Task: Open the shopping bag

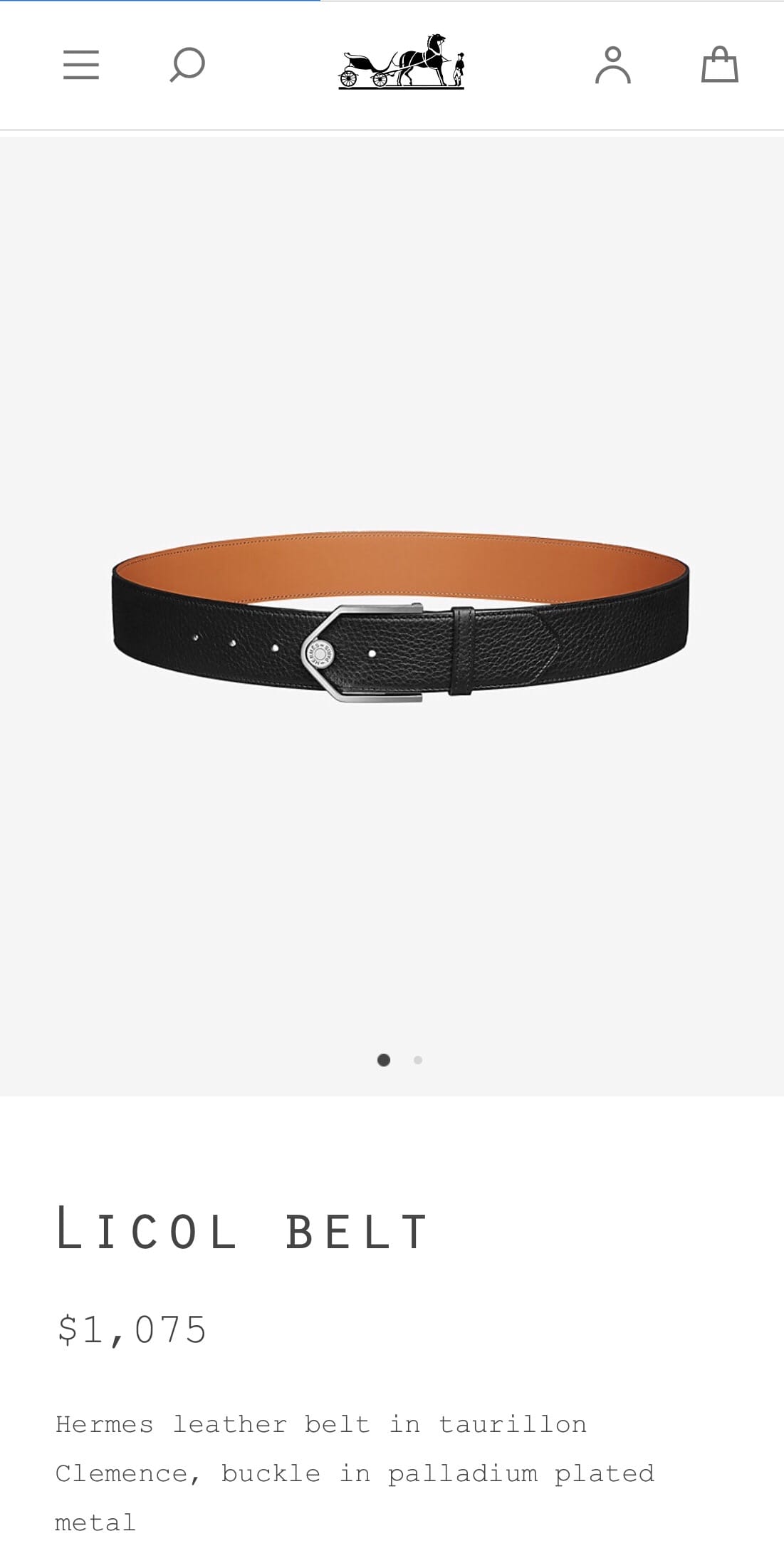Action: (x=719, y=65)
